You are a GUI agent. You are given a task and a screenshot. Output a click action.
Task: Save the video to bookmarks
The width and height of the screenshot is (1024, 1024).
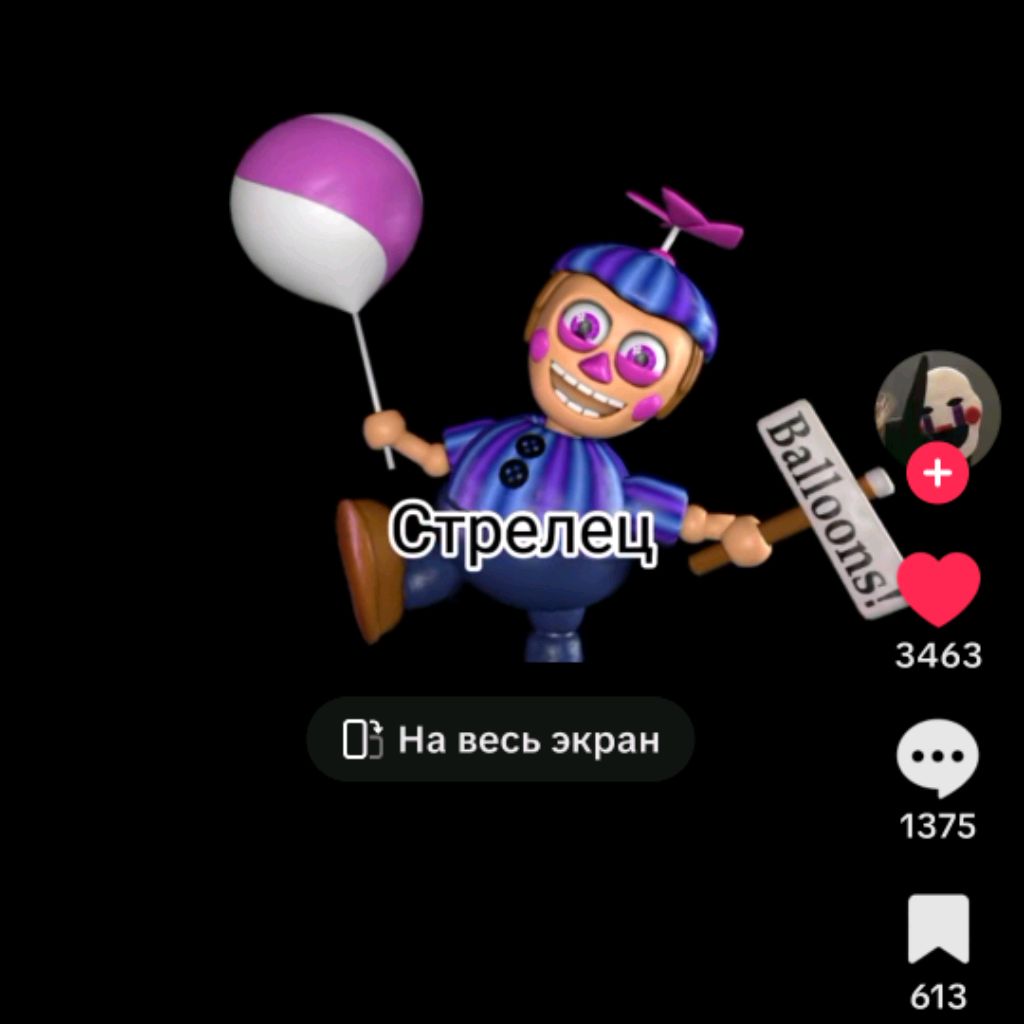(938, 929)
